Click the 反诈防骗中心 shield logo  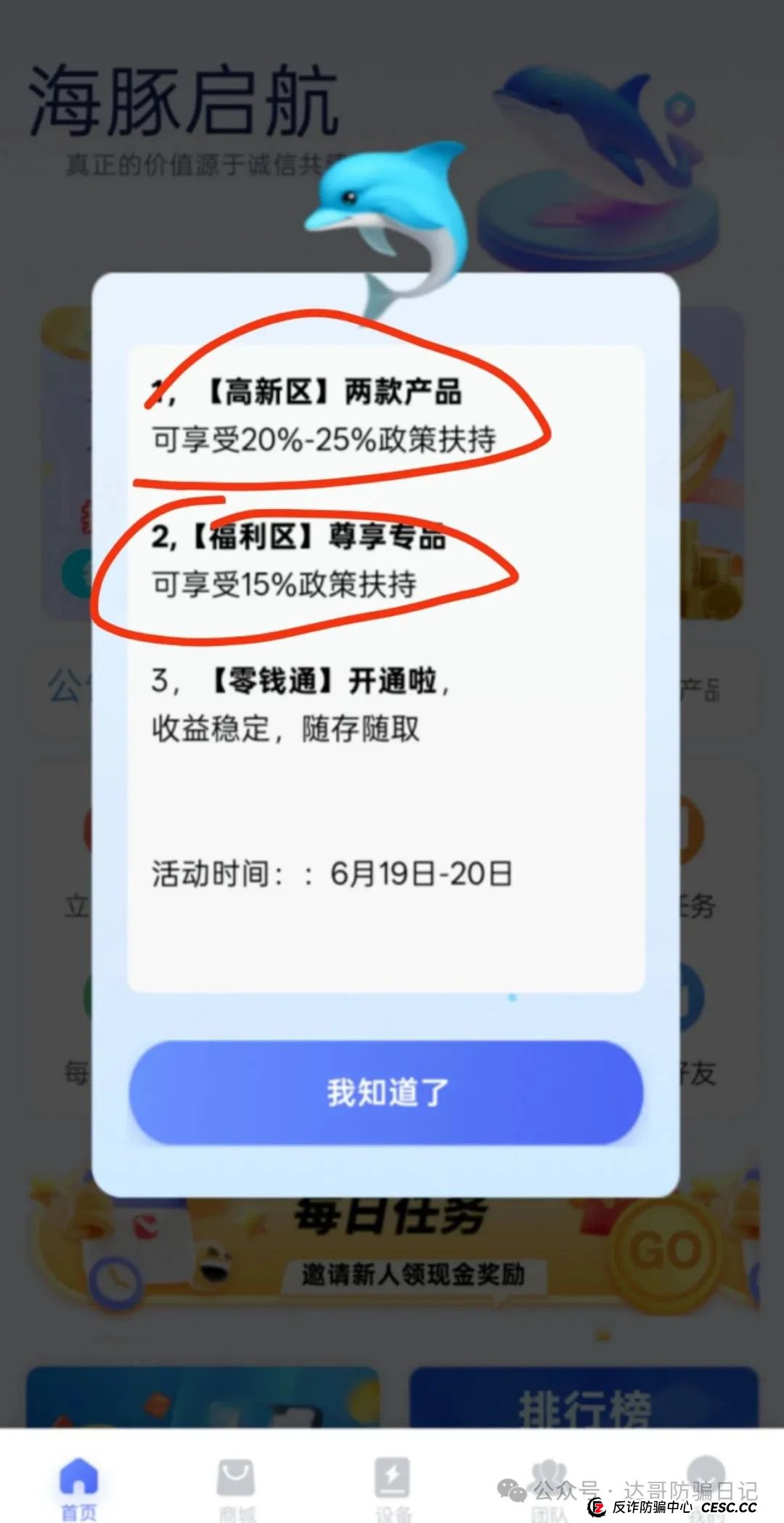[597, 1508]
